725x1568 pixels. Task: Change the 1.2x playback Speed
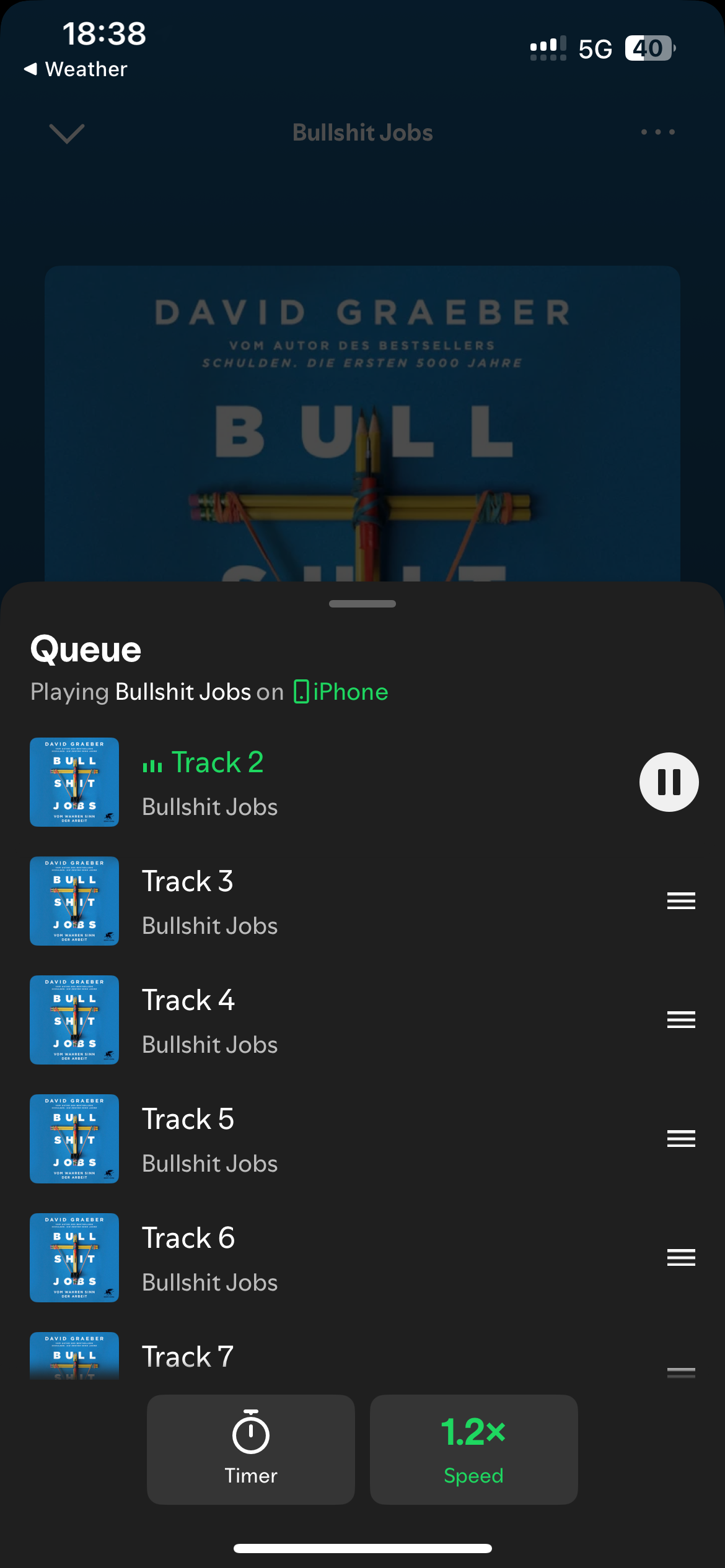pyautogui.click(x=473, y=1449)
